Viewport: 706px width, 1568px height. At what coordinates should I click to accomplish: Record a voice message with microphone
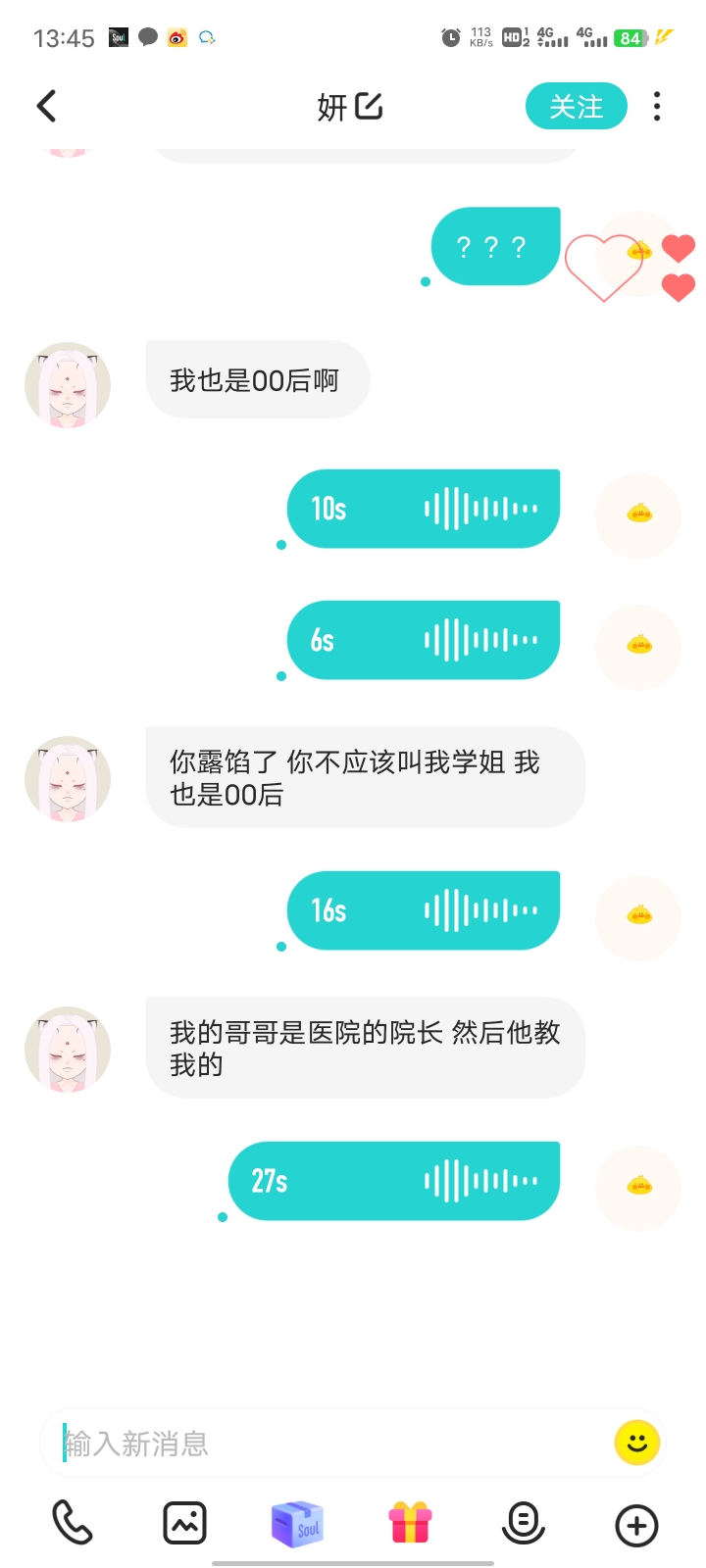pyautogui.click(x=523, y=1523)
